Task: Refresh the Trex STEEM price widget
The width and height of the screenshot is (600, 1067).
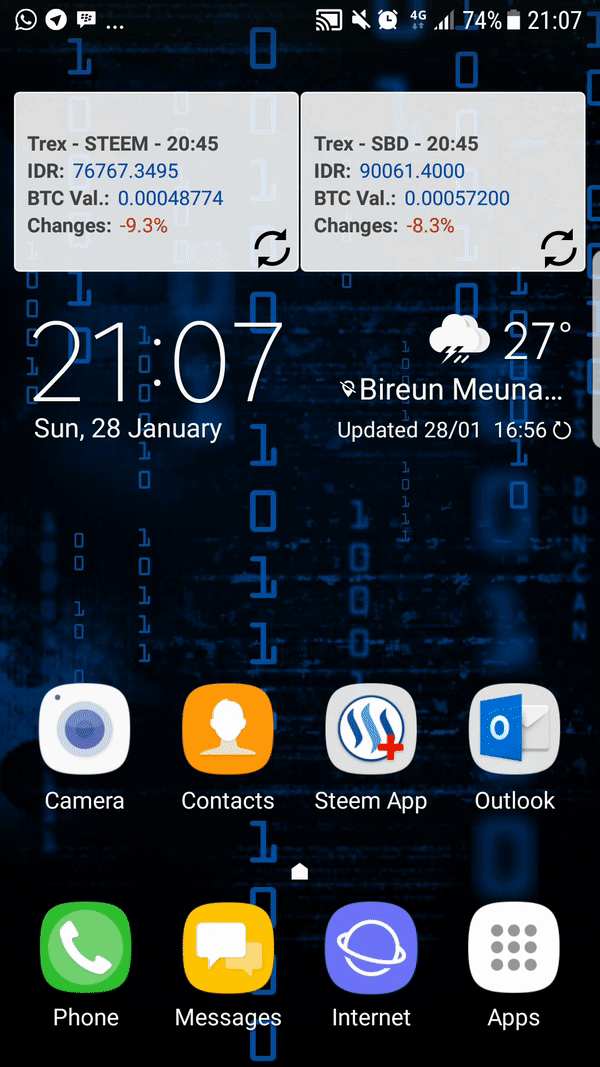Action: click(x=272, y=247)
